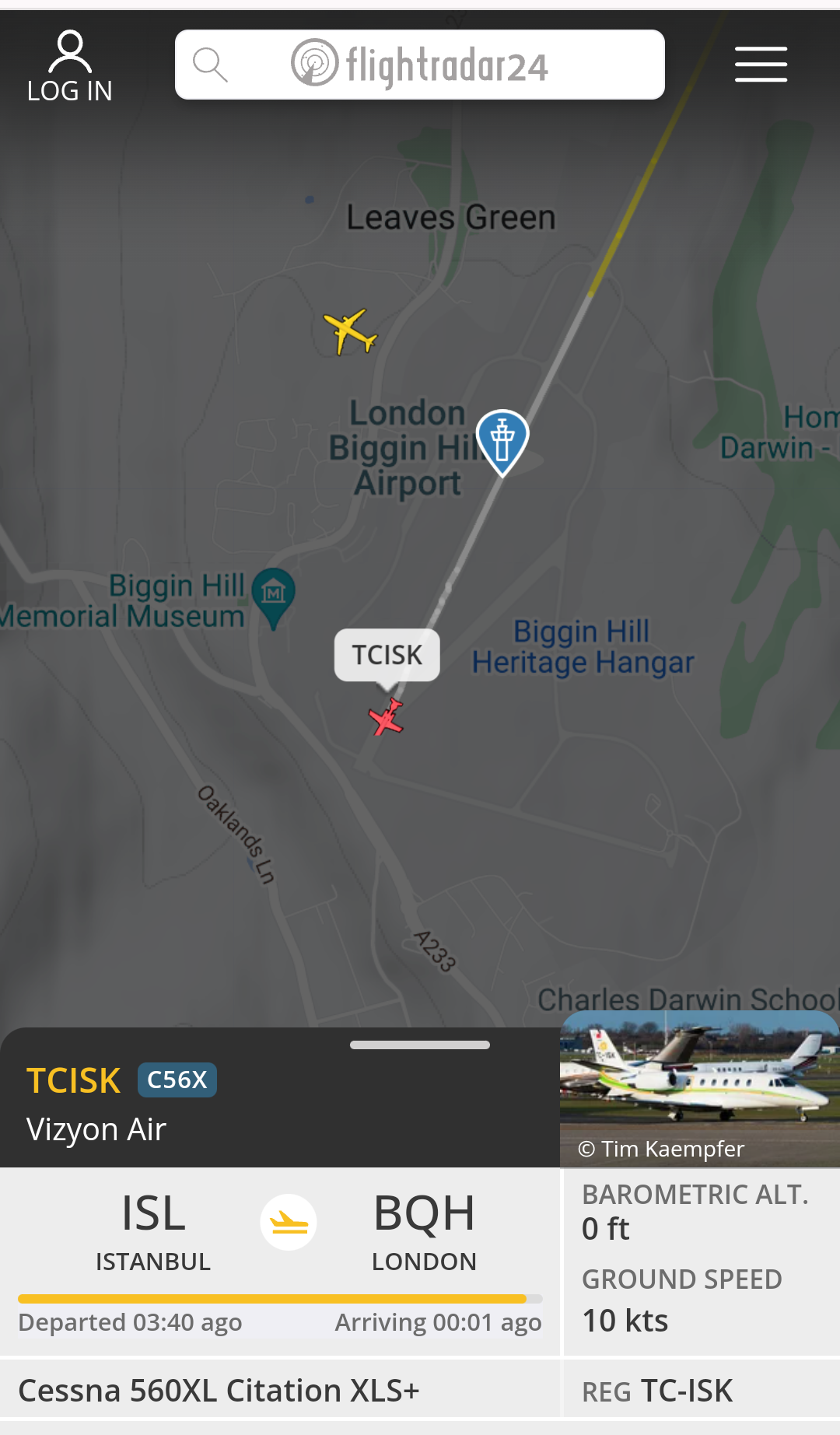Tap the London Biggin Hill Airport pin

coord(502,441)
